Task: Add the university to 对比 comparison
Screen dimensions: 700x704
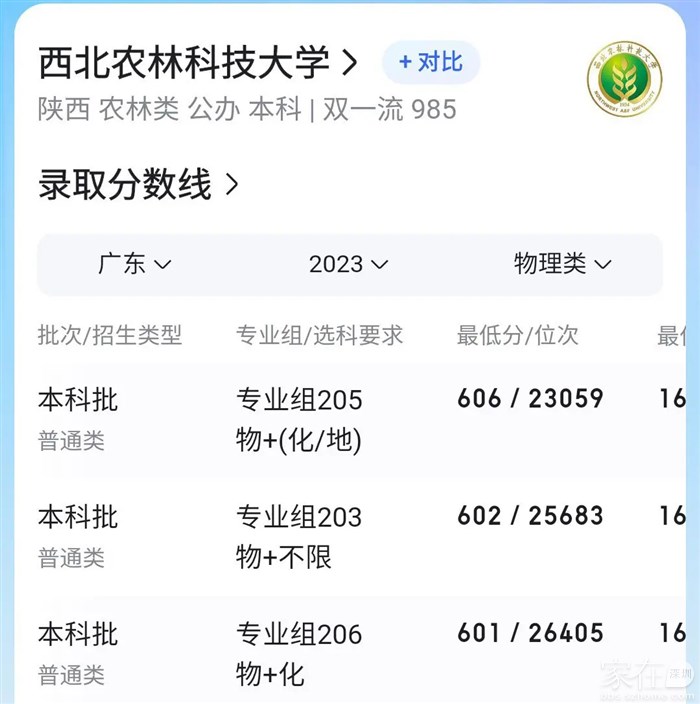Action: [431, 62]
